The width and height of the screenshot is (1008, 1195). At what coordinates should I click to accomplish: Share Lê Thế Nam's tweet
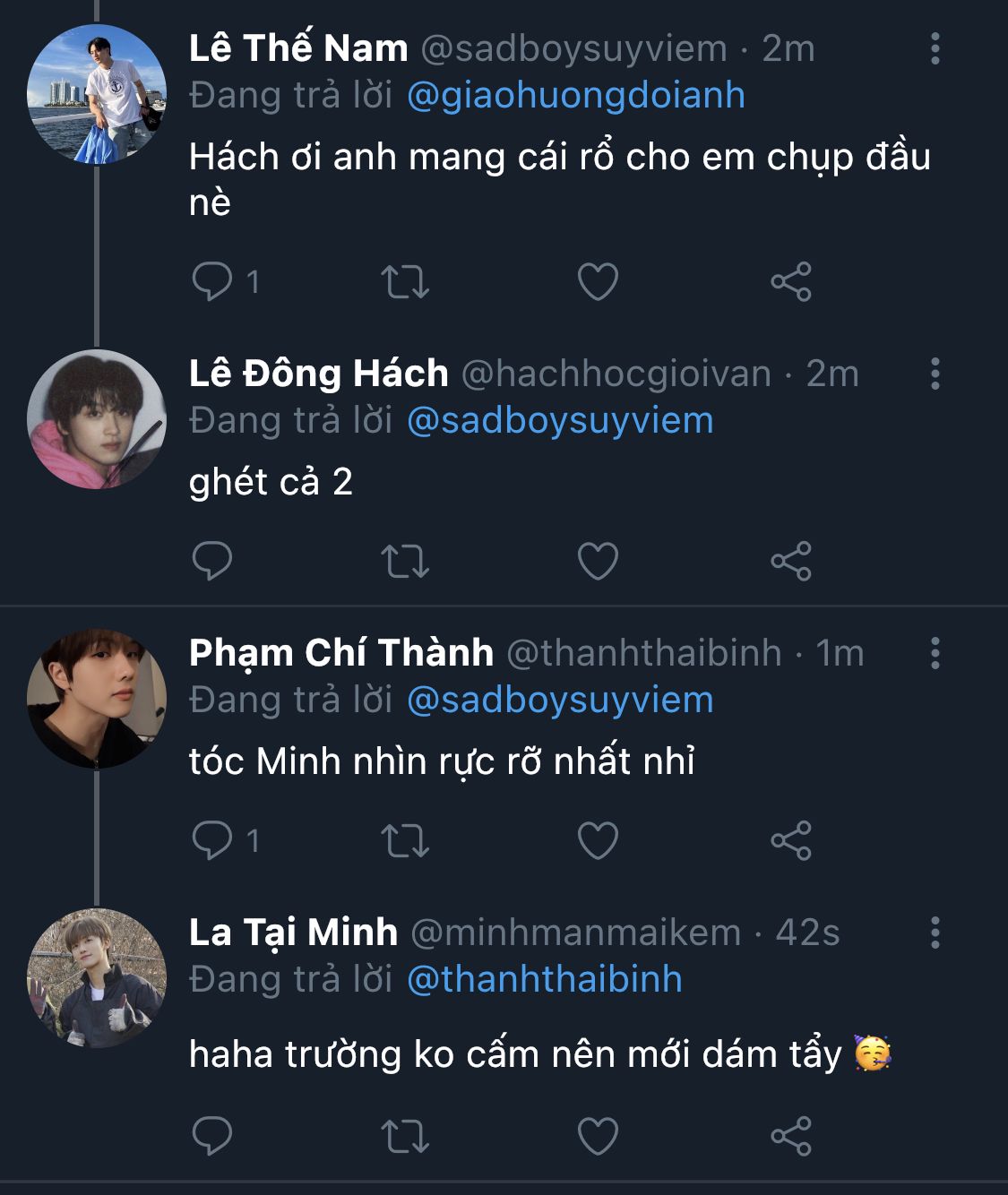pos(790,281)
